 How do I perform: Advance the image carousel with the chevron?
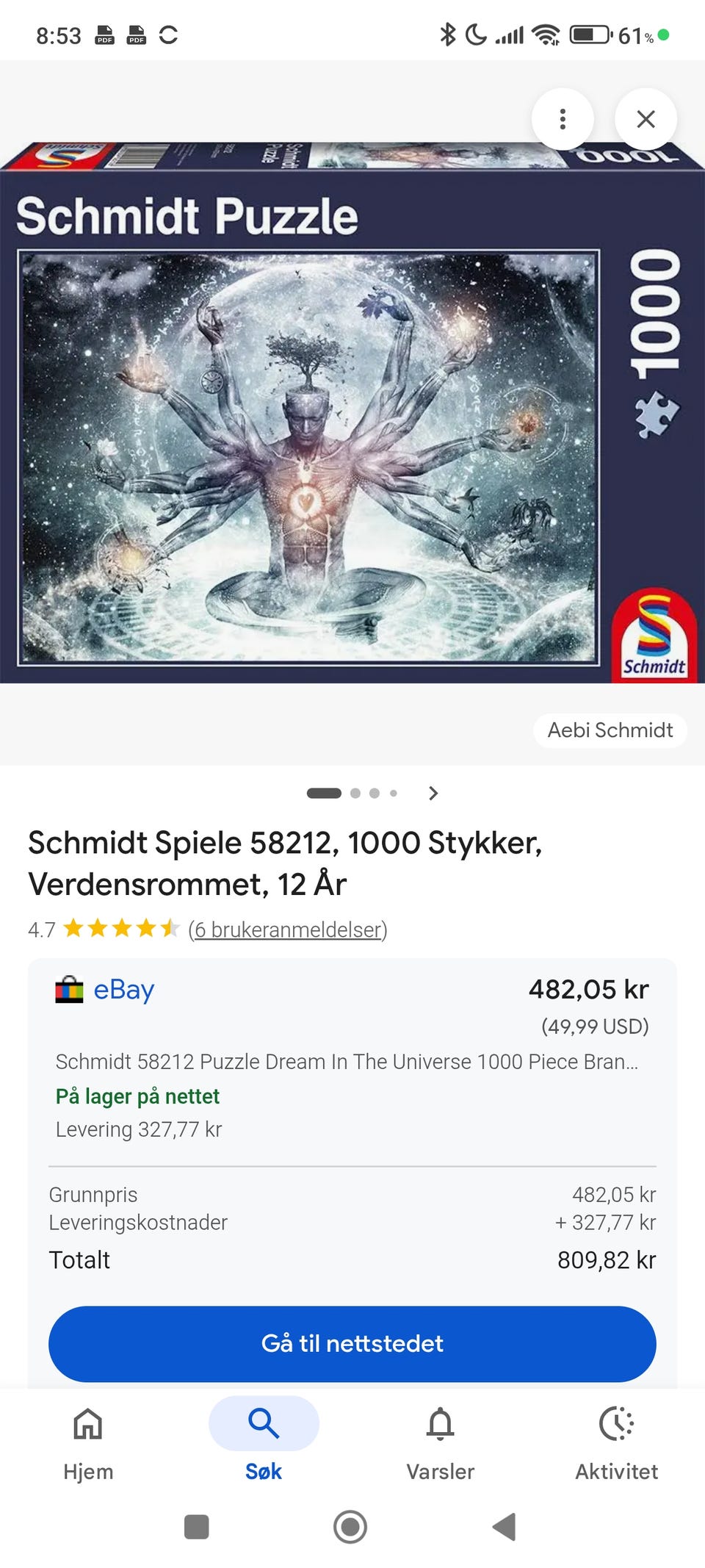click(x=433, y=793)
